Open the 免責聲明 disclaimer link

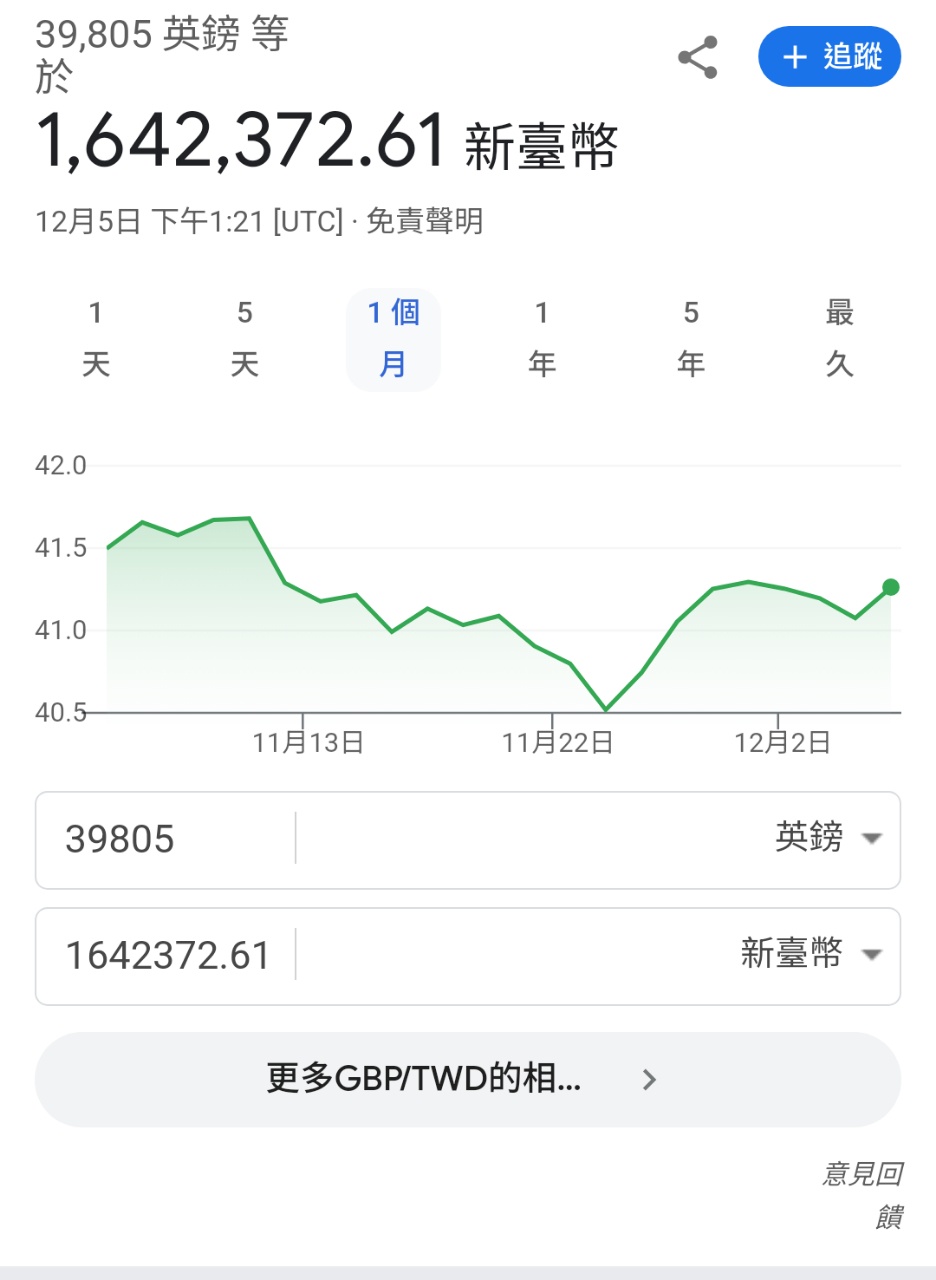(x=424, y=221)
